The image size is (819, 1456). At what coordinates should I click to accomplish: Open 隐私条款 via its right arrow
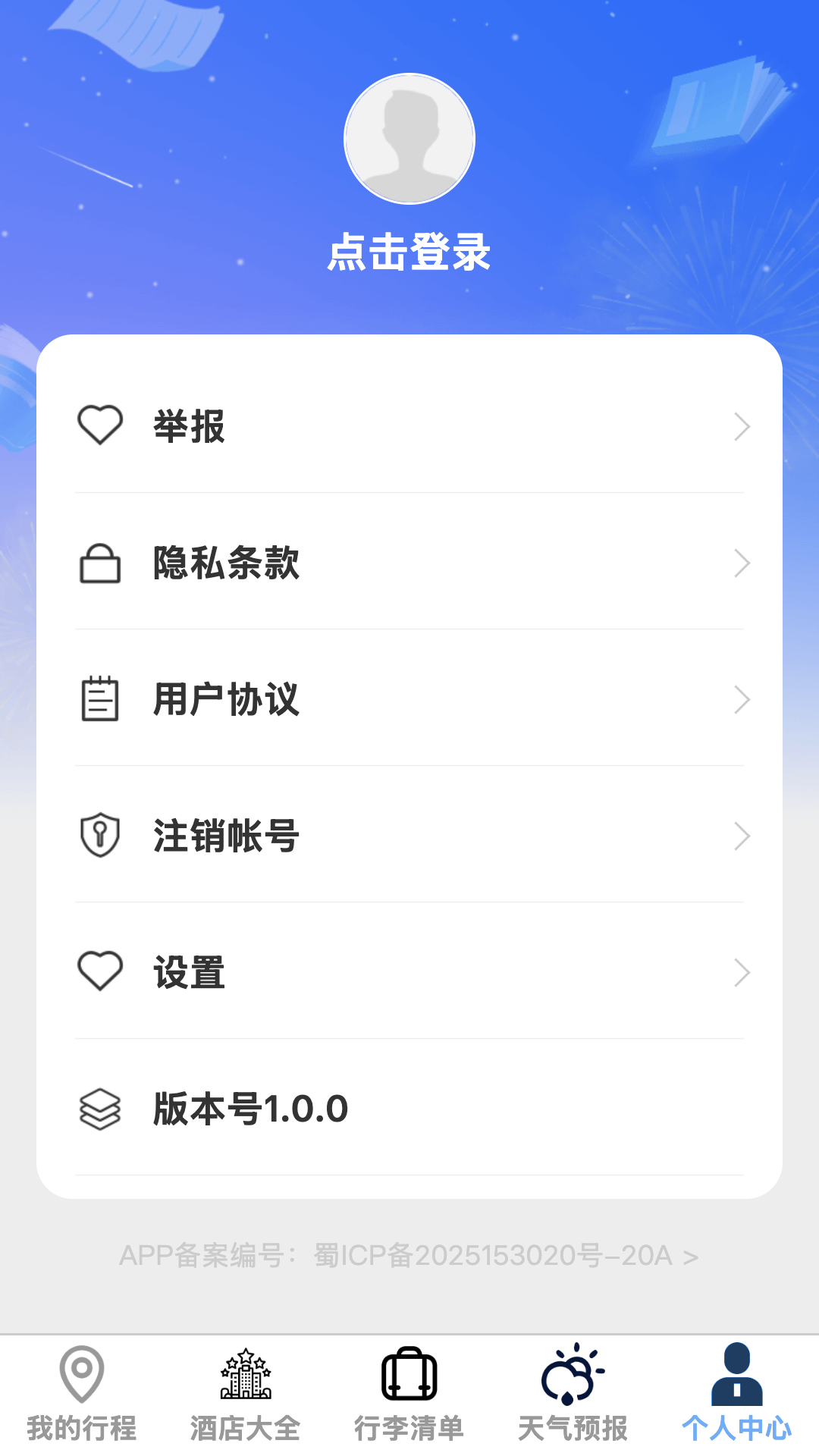742,563
